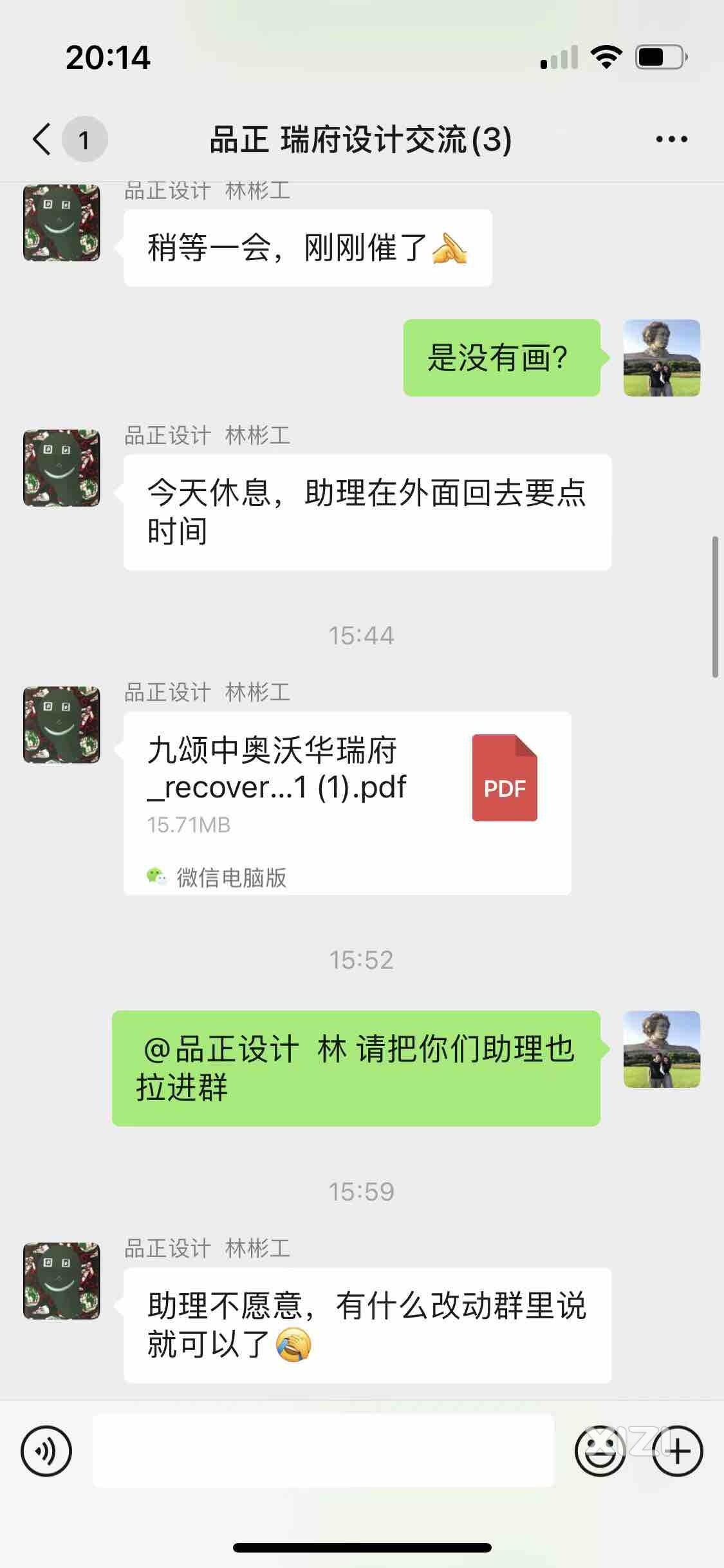Image resolution: width=724 pixels, height=1568 pixels.
Task: View 林彬工's avatar beside the PDF message
Action: click(x=62, y=725)
